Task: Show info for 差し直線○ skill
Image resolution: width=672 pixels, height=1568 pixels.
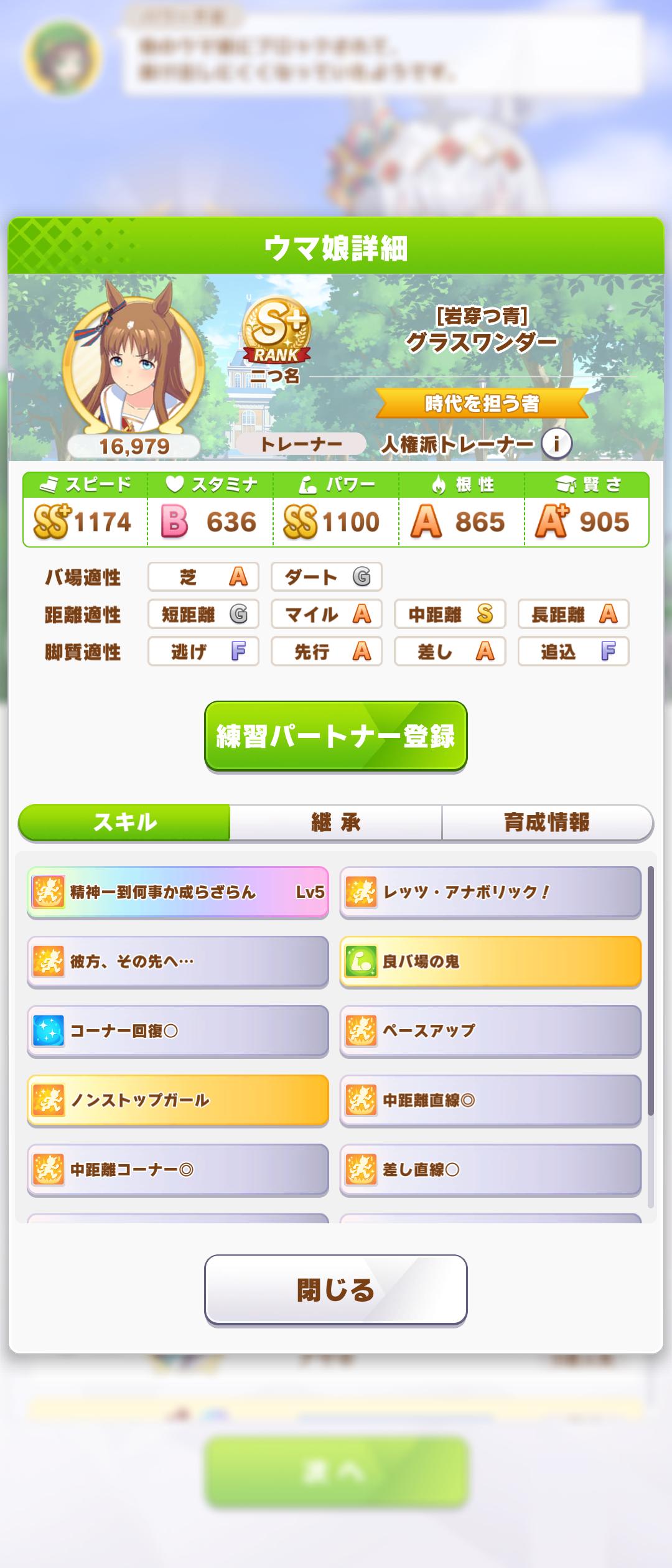Action: (x=490, y=1170)
